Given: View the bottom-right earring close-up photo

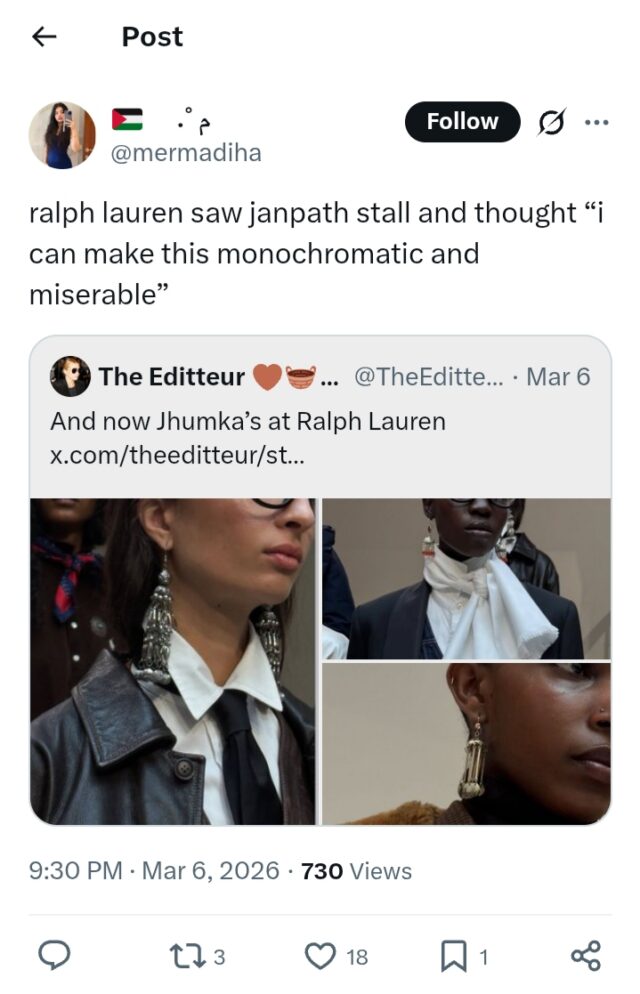Looking at the screenshot, I should [x=465, y=743].
